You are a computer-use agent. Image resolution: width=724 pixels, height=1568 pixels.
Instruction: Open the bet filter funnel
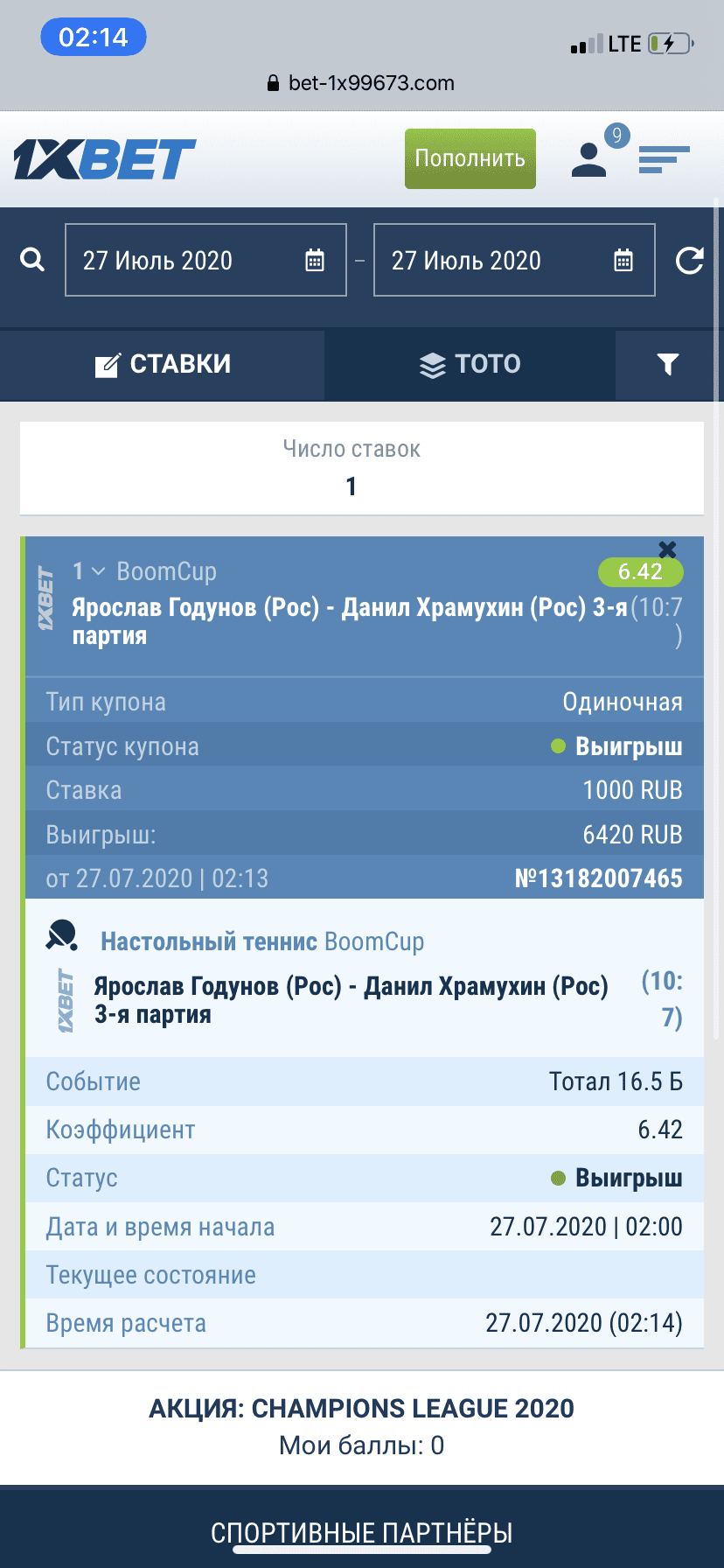pyautogui.click(x=668, y=364)
